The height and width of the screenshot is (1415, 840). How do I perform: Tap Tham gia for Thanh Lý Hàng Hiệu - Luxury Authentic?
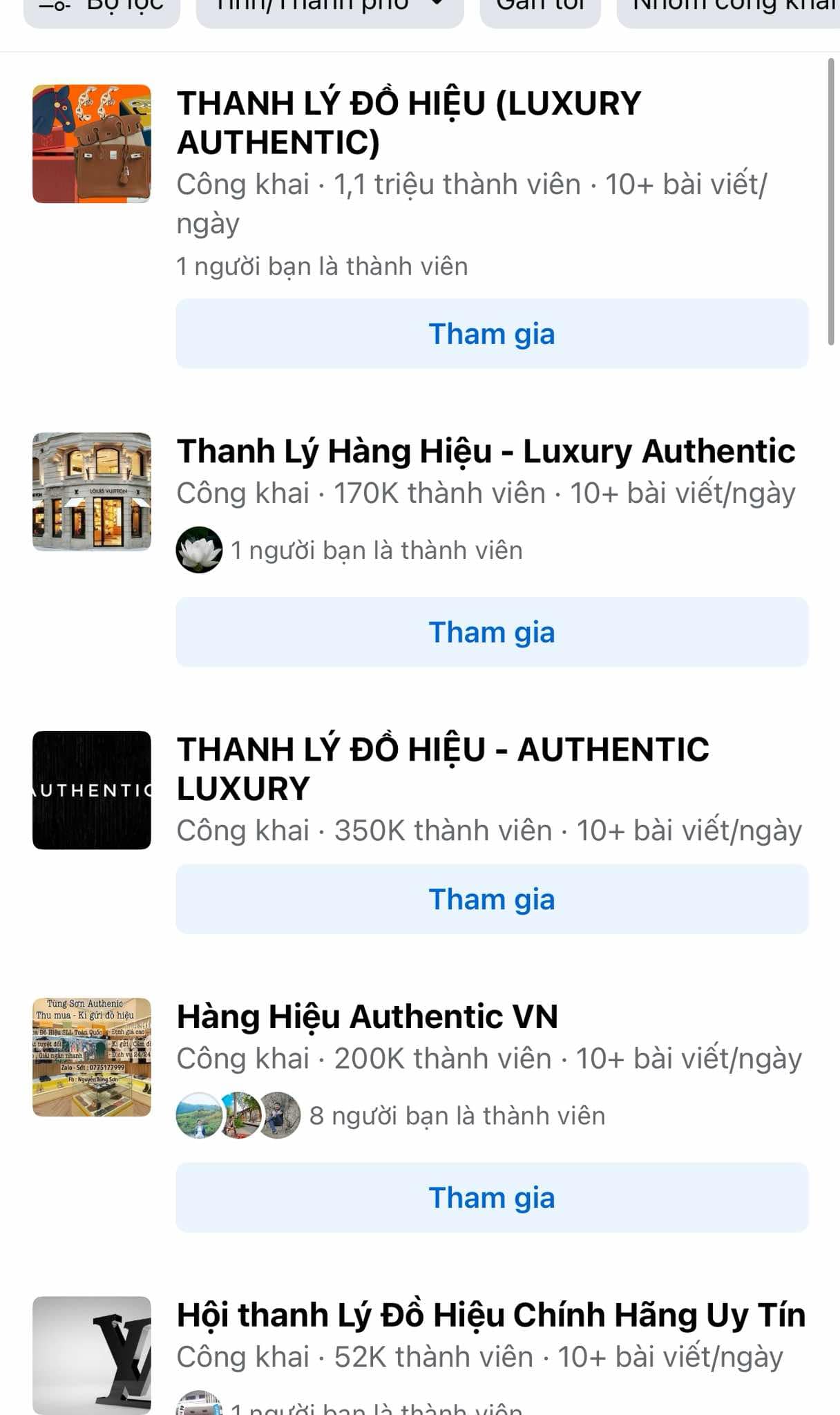tap(491, 632)
